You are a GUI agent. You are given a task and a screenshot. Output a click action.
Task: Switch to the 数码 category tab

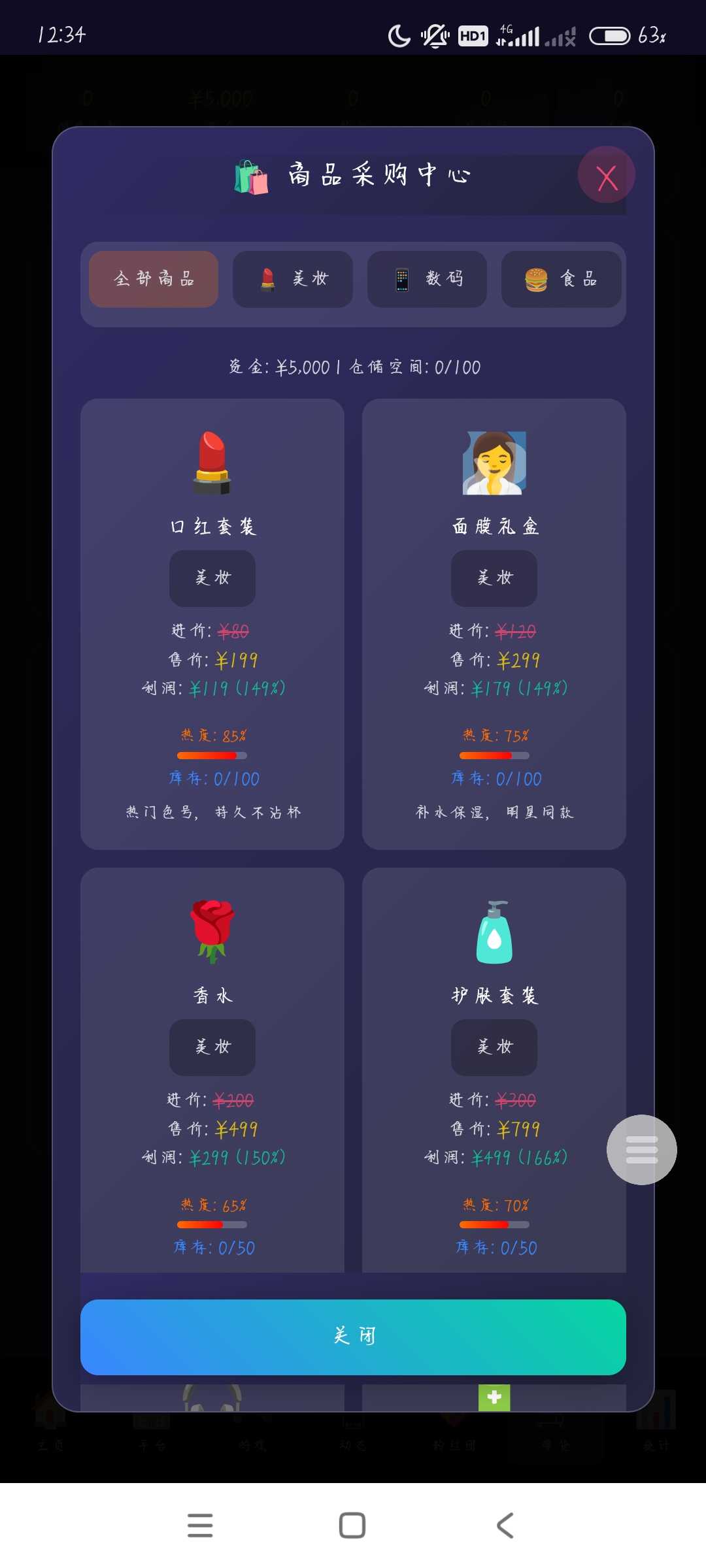(x=427, y=279)
